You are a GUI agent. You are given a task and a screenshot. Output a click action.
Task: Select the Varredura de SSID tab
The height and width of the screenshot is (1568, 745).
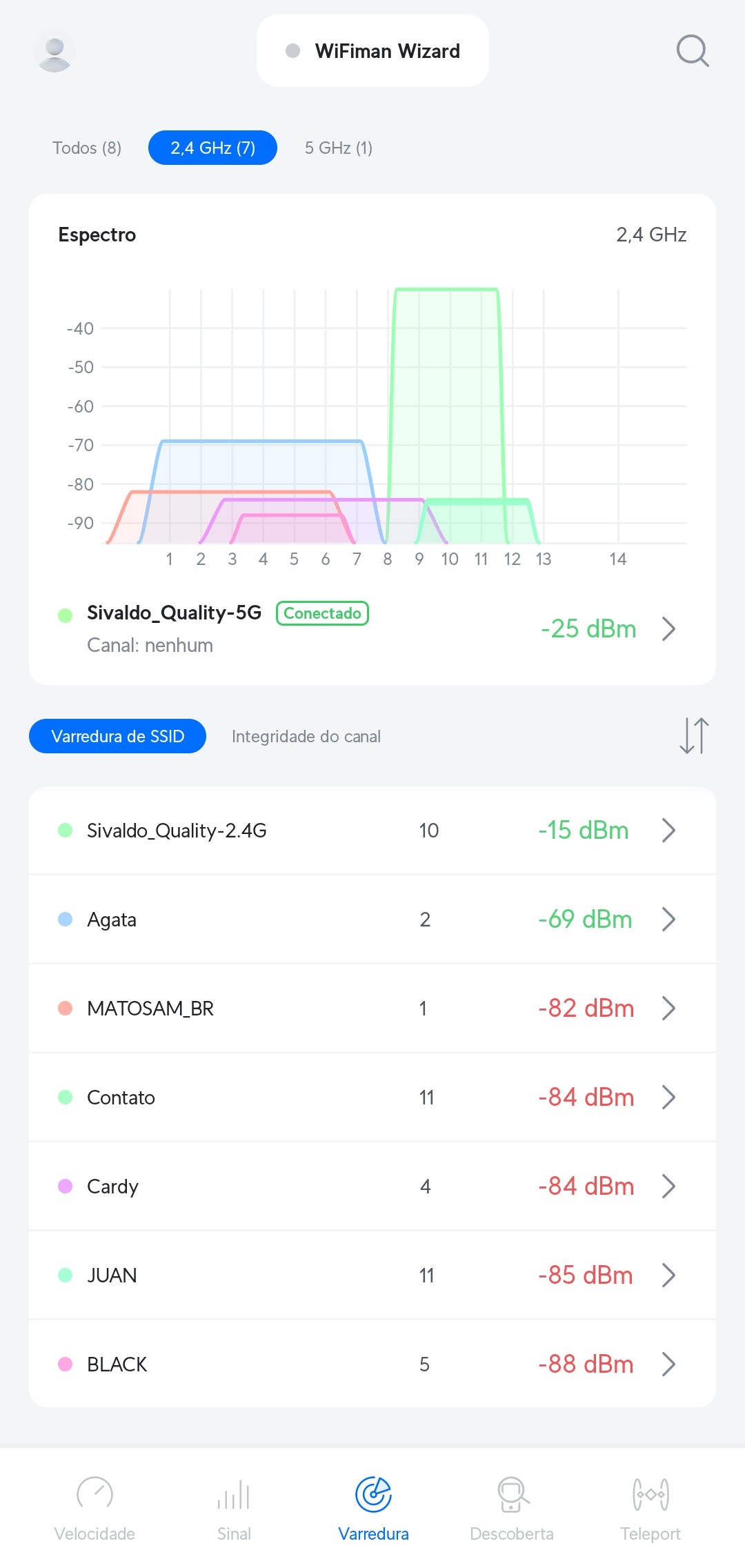[117, 736]
